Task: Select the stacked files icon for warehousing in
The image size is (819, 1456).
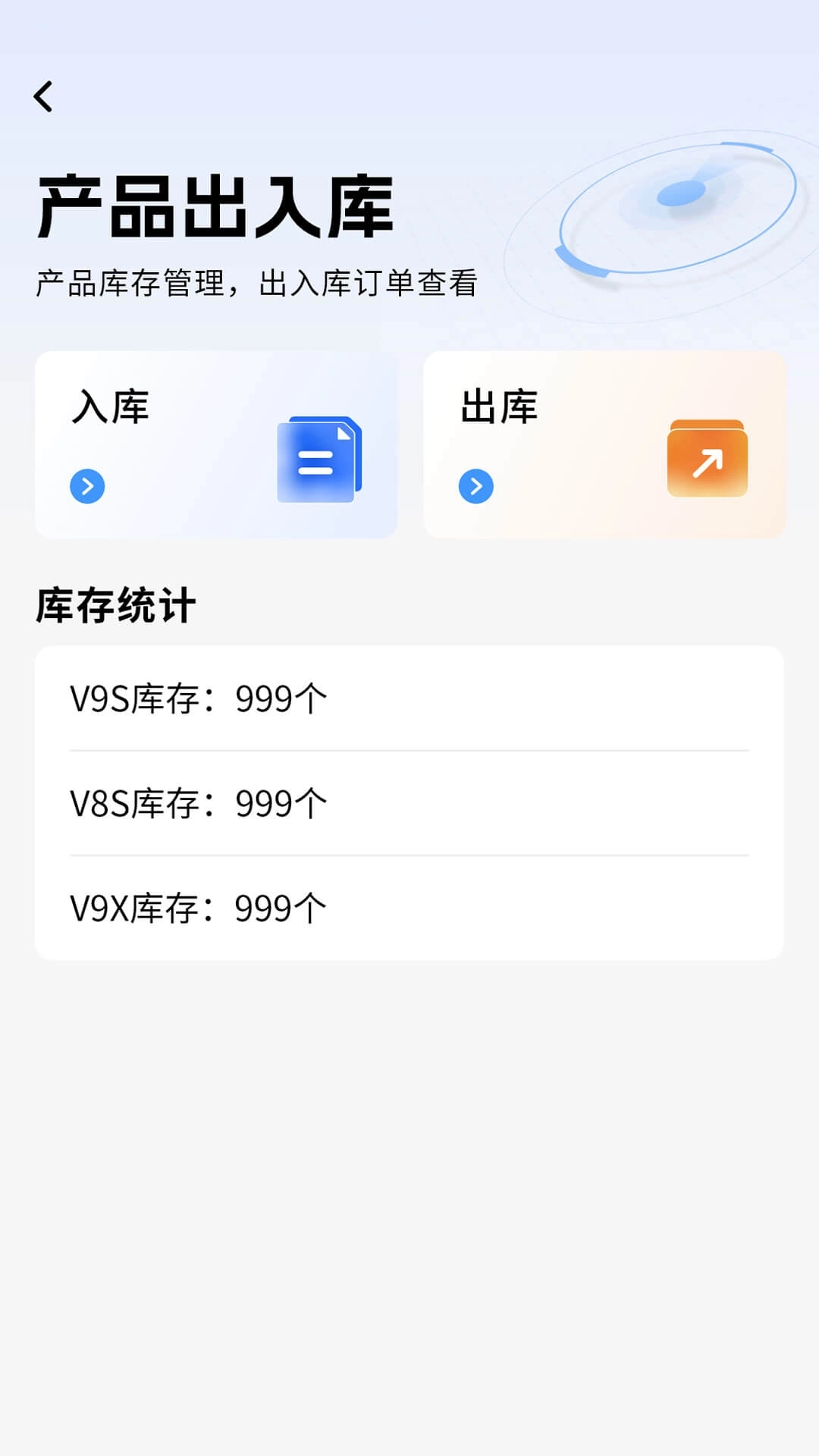Action: point(318,457)
